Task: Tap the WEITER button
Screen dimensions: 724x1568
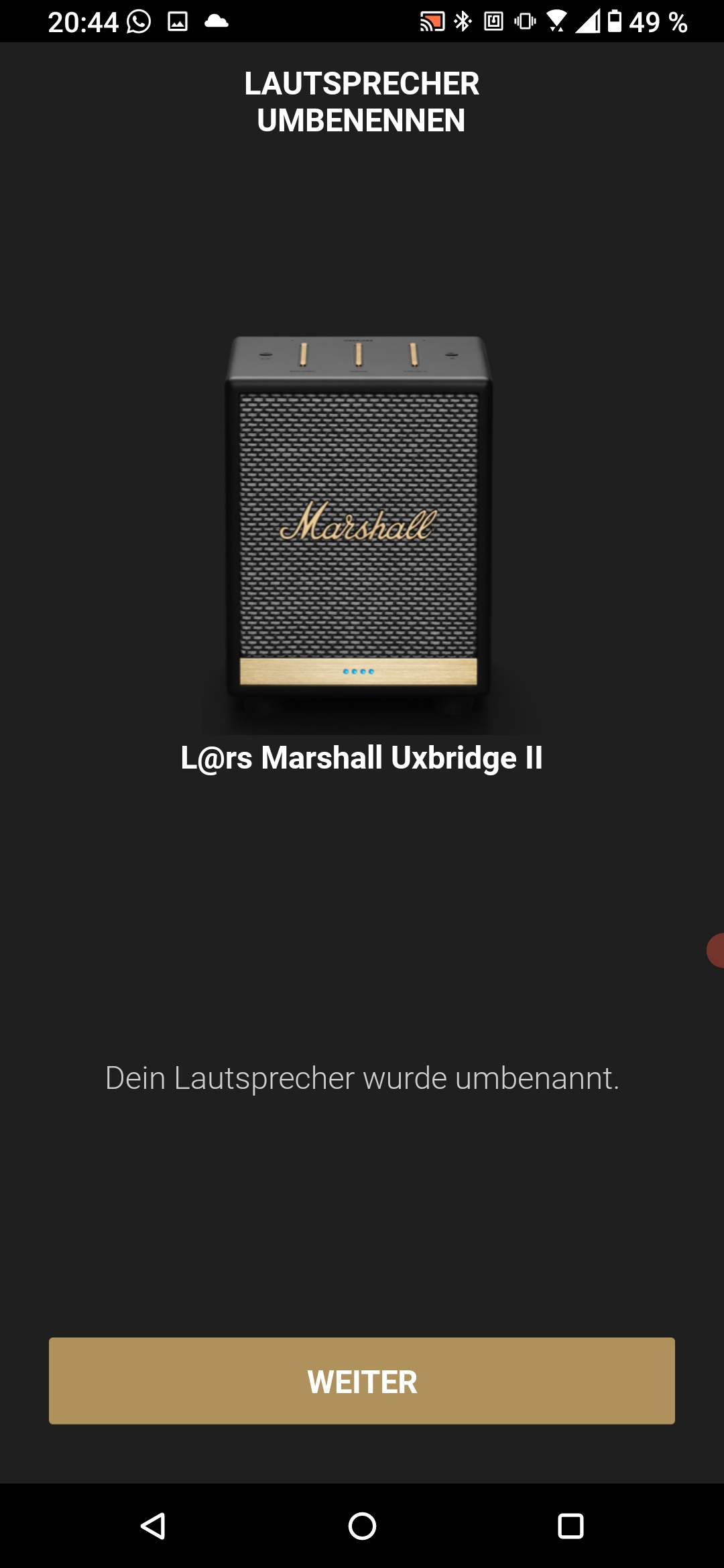Action: [362, 1381]
